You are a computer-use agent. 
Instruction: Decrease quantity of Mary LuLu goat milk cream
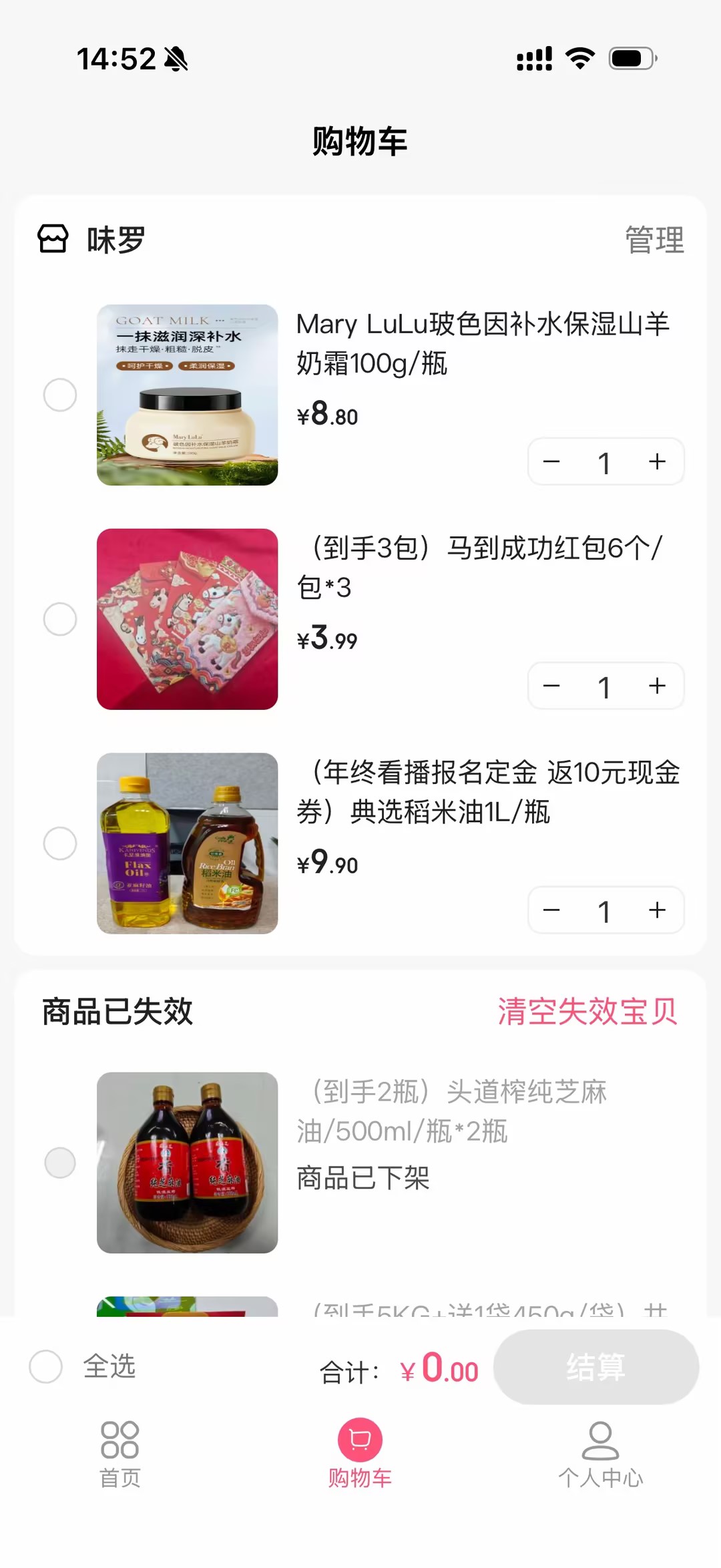(551, 461)
